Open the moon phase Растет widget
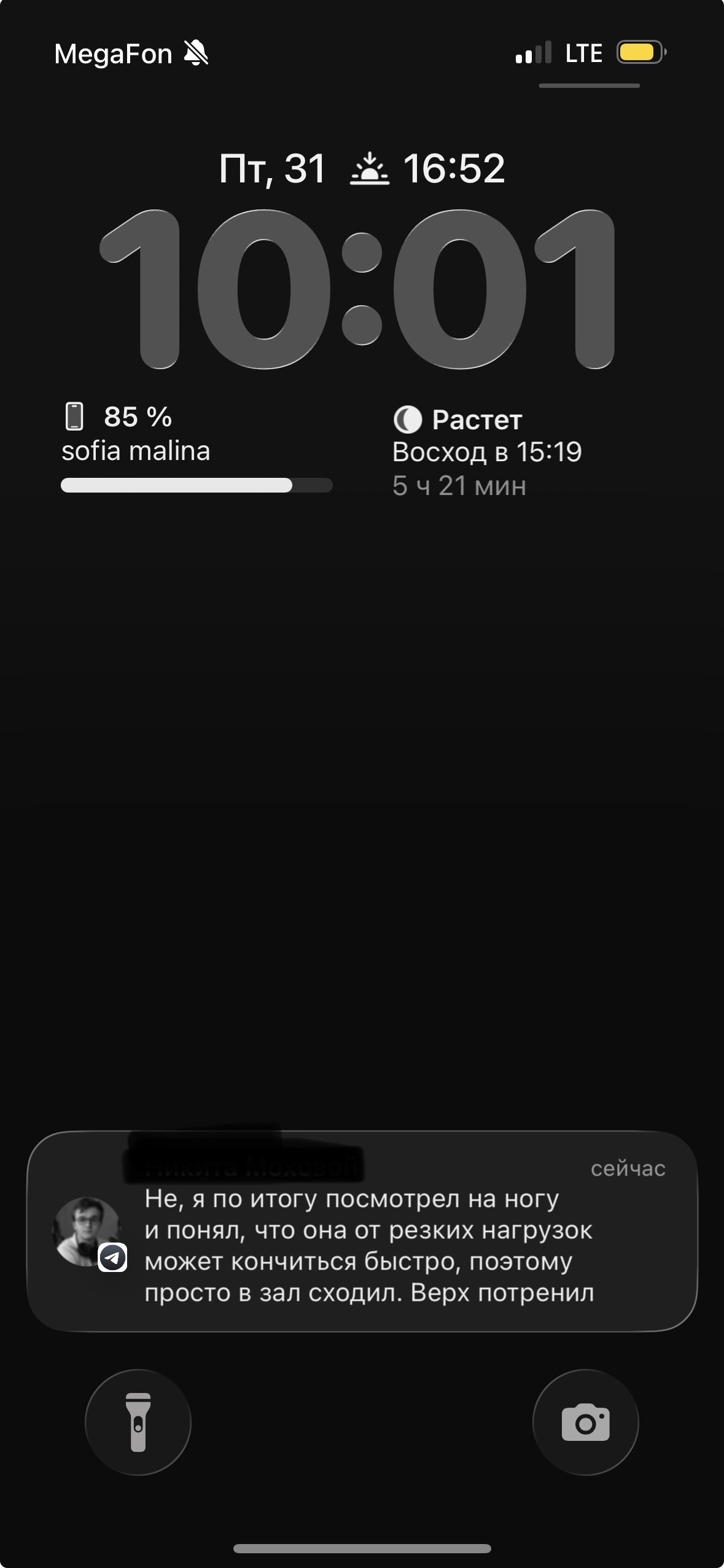This screenshot has width=724, height=1568. click(x=487, y=452)
